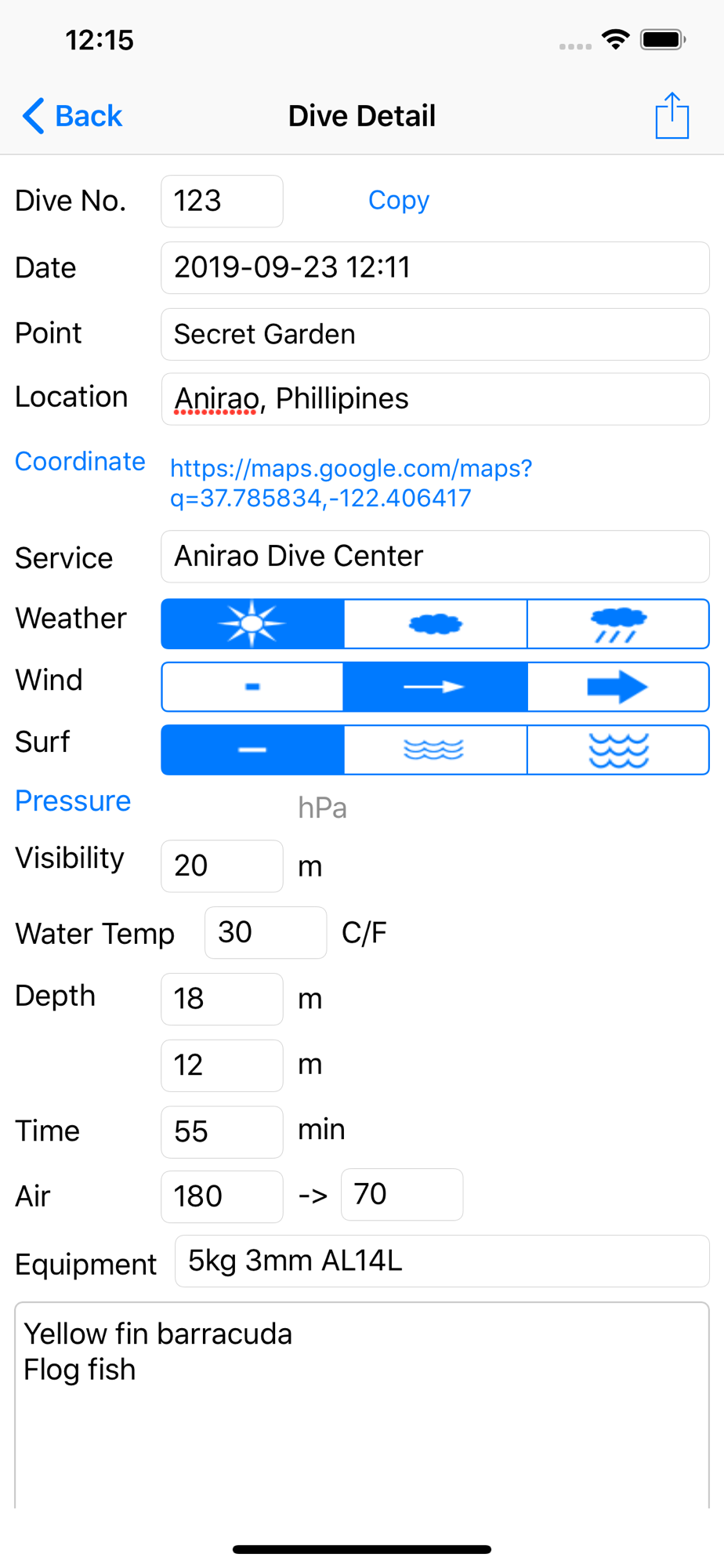Select no wind option
Viewport: 724px width, 1568px height.
pos(252,687)
